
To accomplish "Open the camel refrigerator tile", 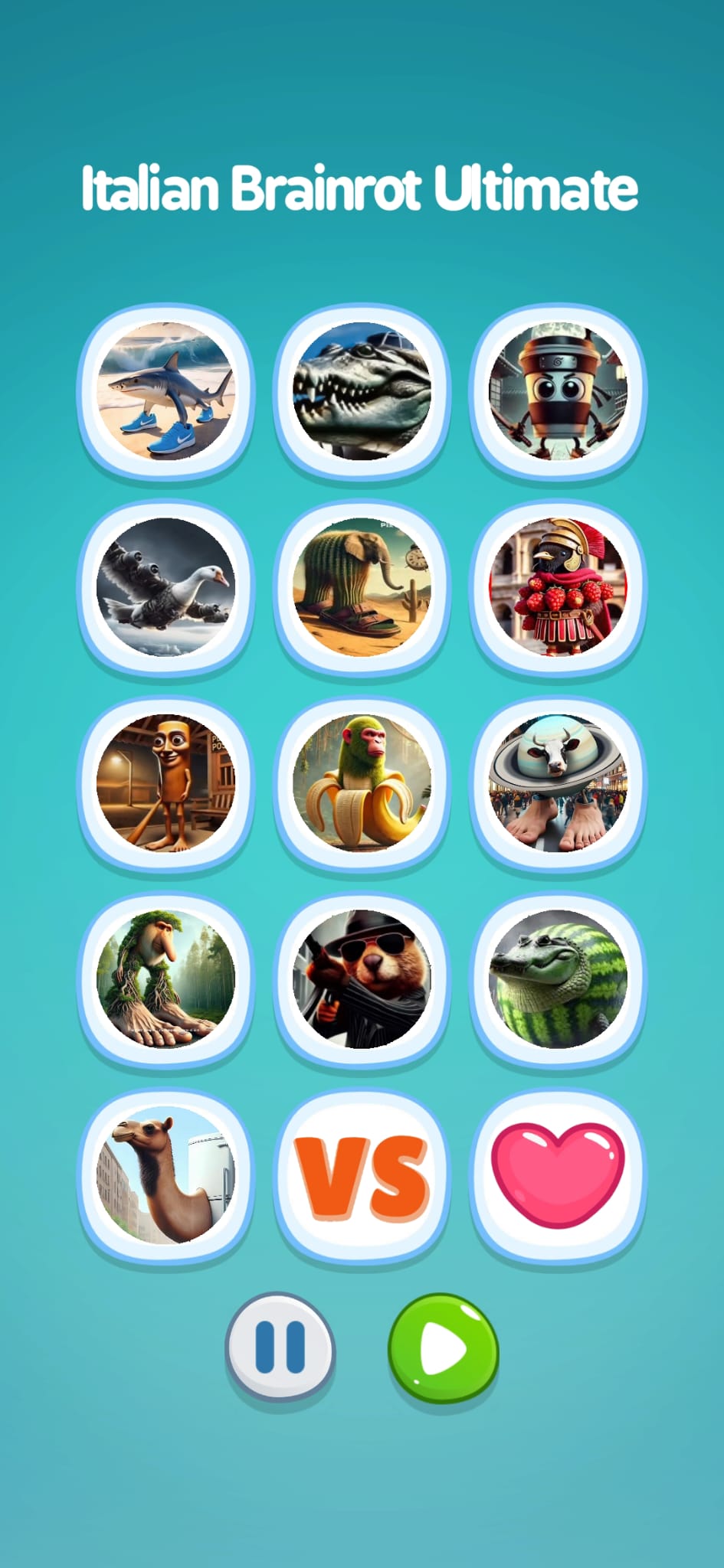I will 165,1175.
